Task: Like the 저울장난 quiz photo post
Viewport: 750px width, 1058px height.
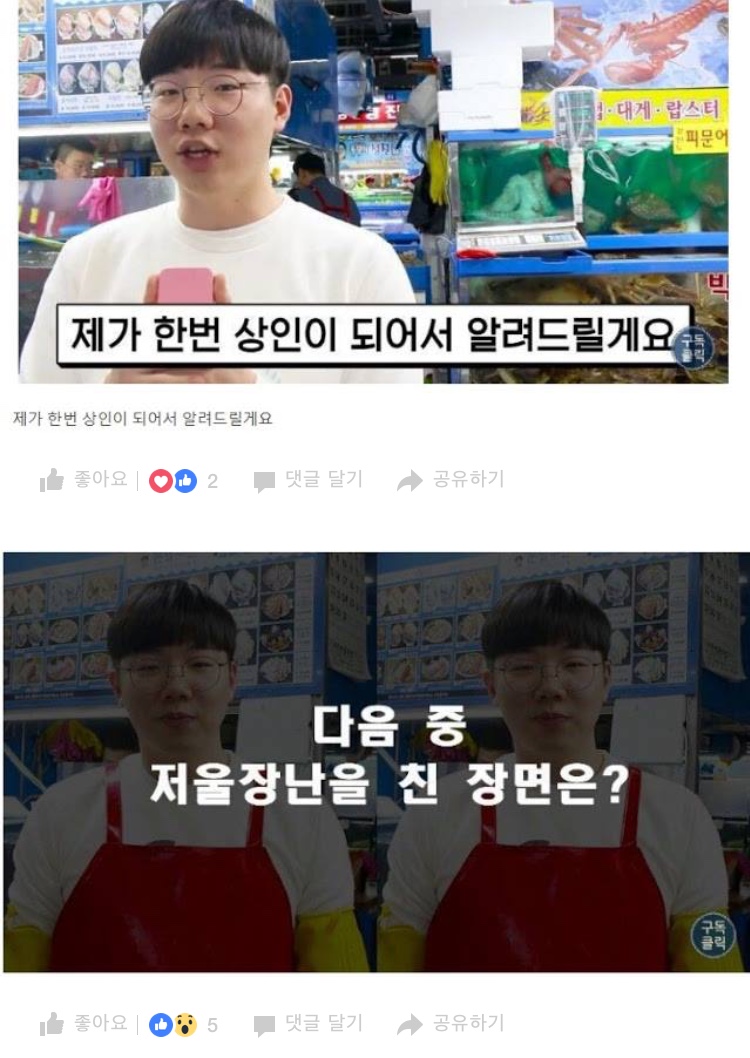Action: [84, 1024]
